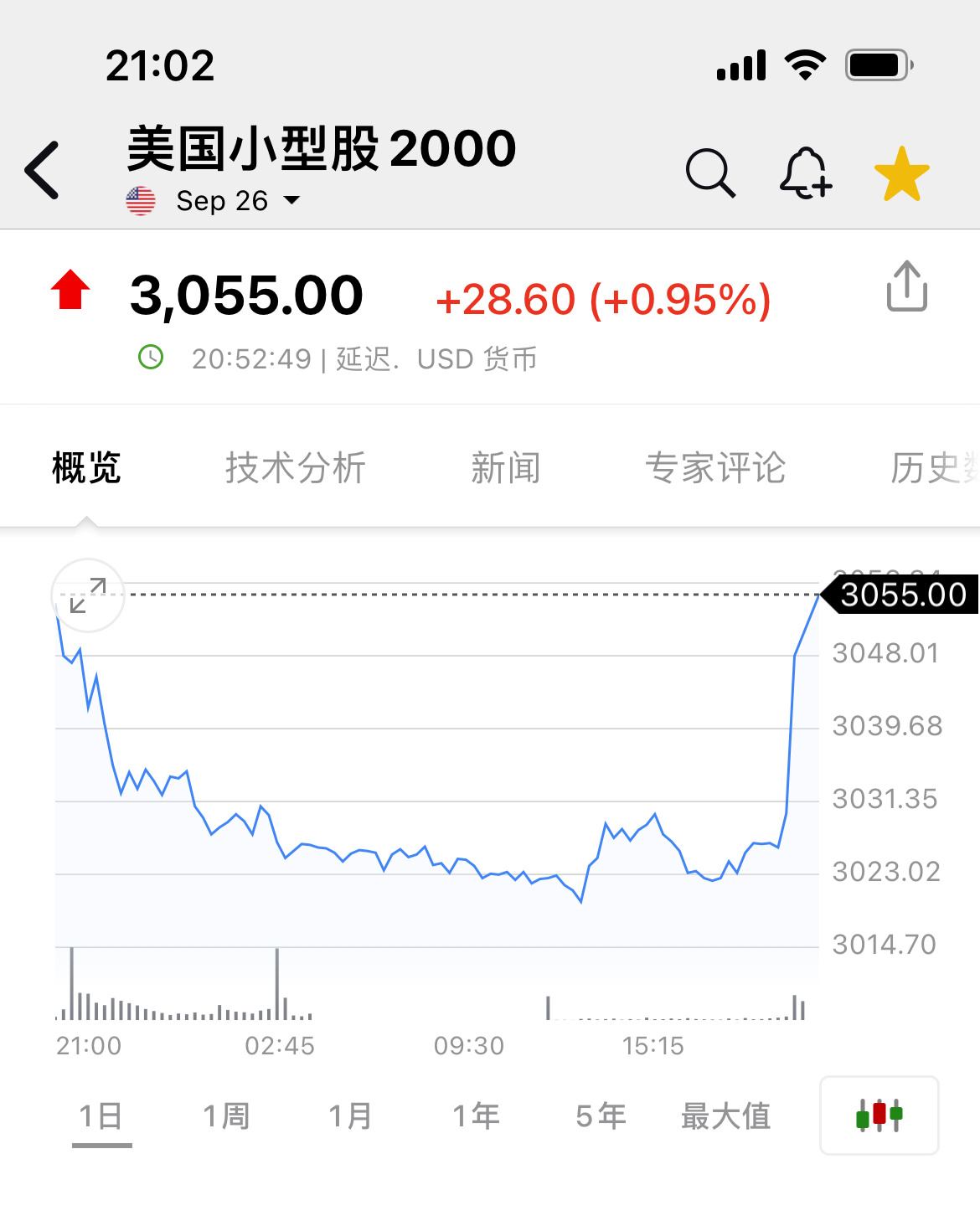Add a price alert with the bell icon

(x=806, y=173)
